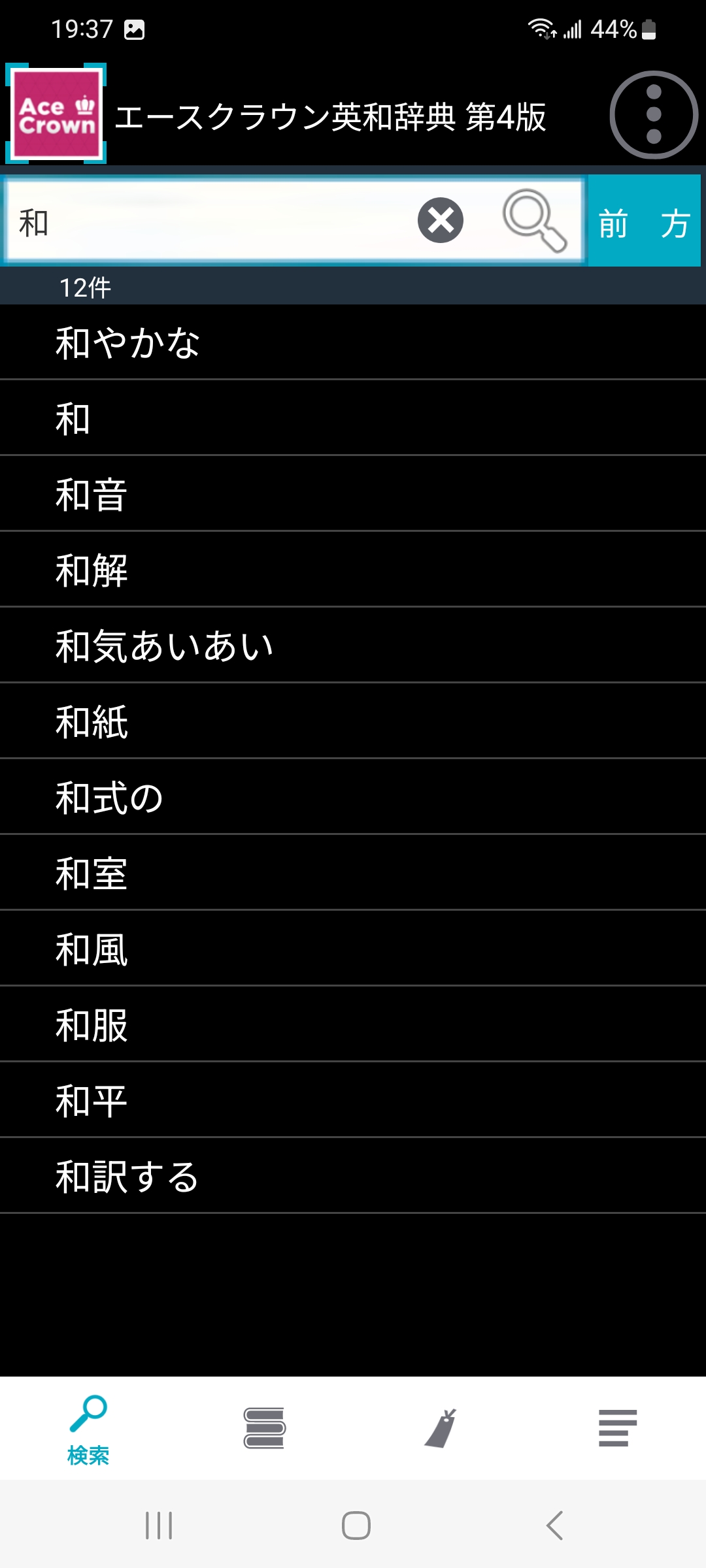Change the 前方 search mode button
The image size is (706, 1568).
click(645, 221)
